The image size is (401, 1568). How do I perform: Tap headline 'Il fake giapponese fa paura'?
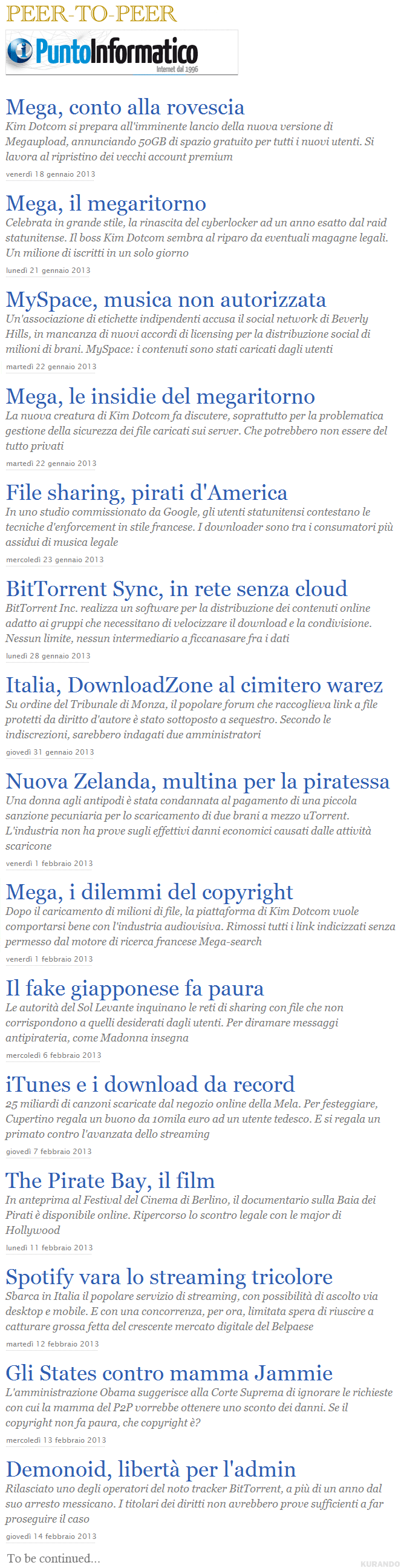(x=134, y=988)
